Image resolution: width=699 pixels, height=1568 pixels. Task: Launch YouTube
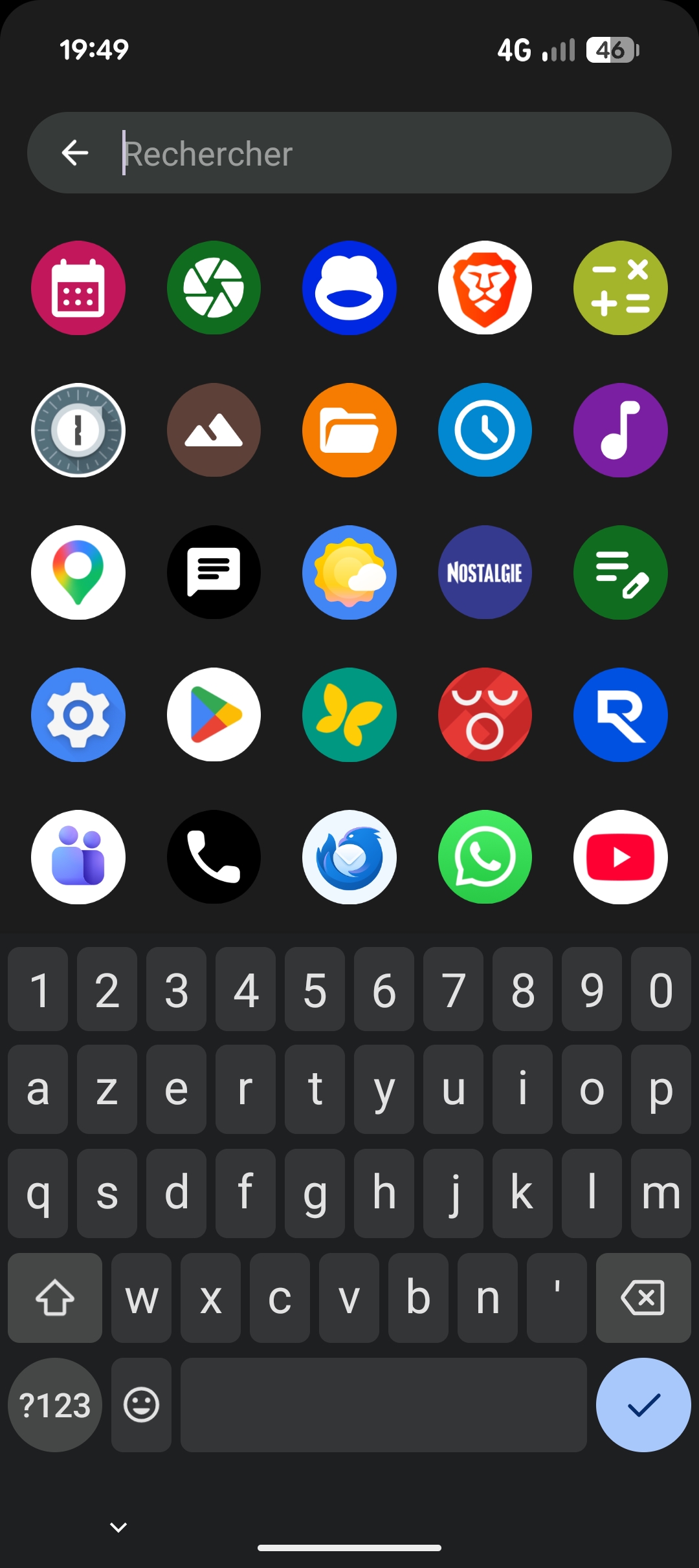tap(620, 857)
